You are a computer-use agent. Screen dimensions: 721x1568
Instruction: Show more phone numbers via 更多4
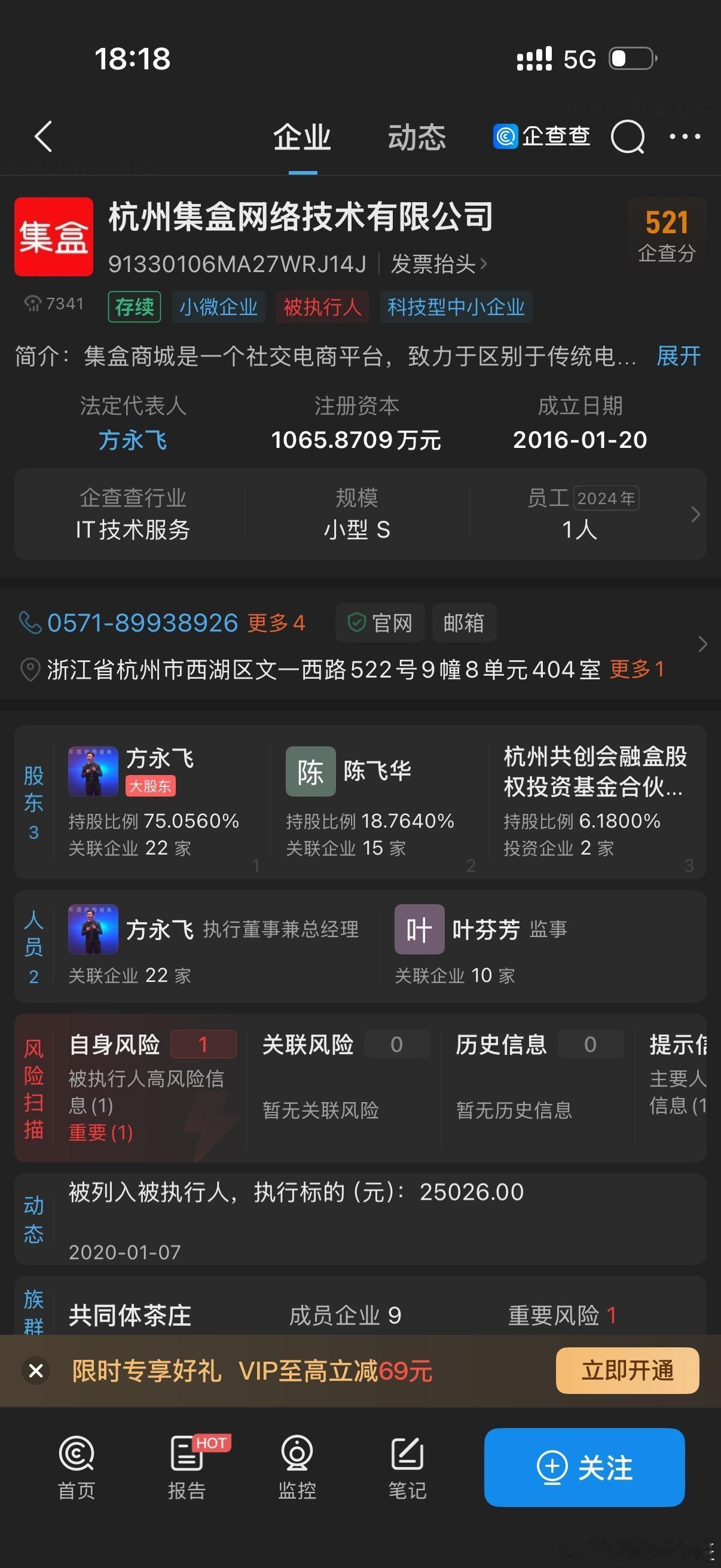click(276, 623)
